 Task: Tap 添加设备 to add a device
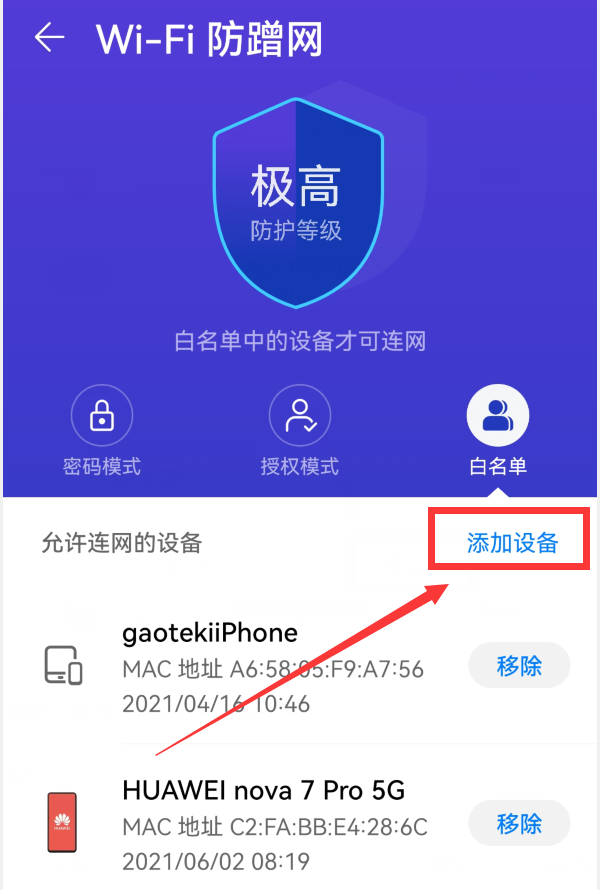click(x=512, y=543)
